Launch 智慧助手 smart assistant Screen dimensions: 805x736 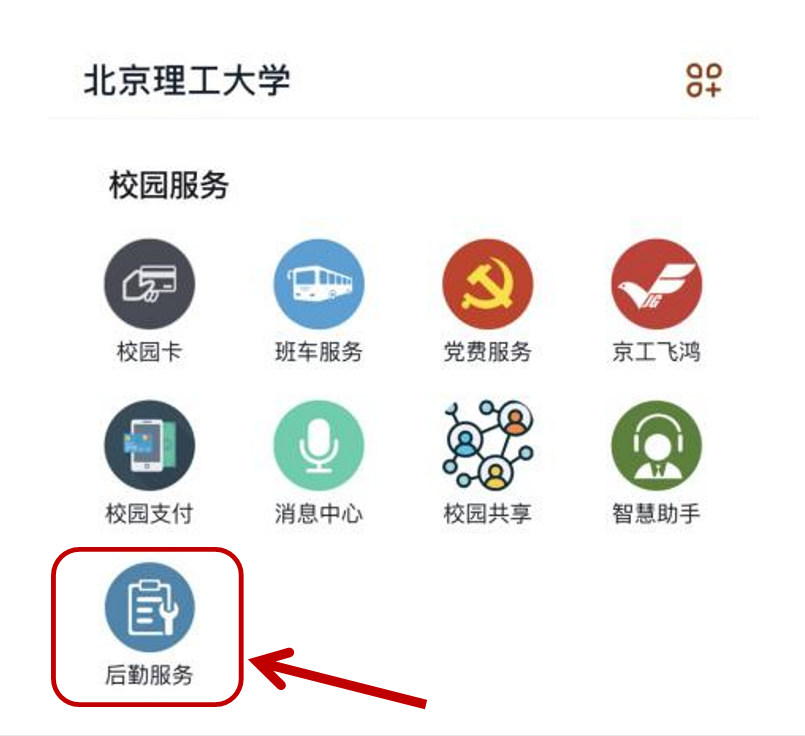coord(656,446)
